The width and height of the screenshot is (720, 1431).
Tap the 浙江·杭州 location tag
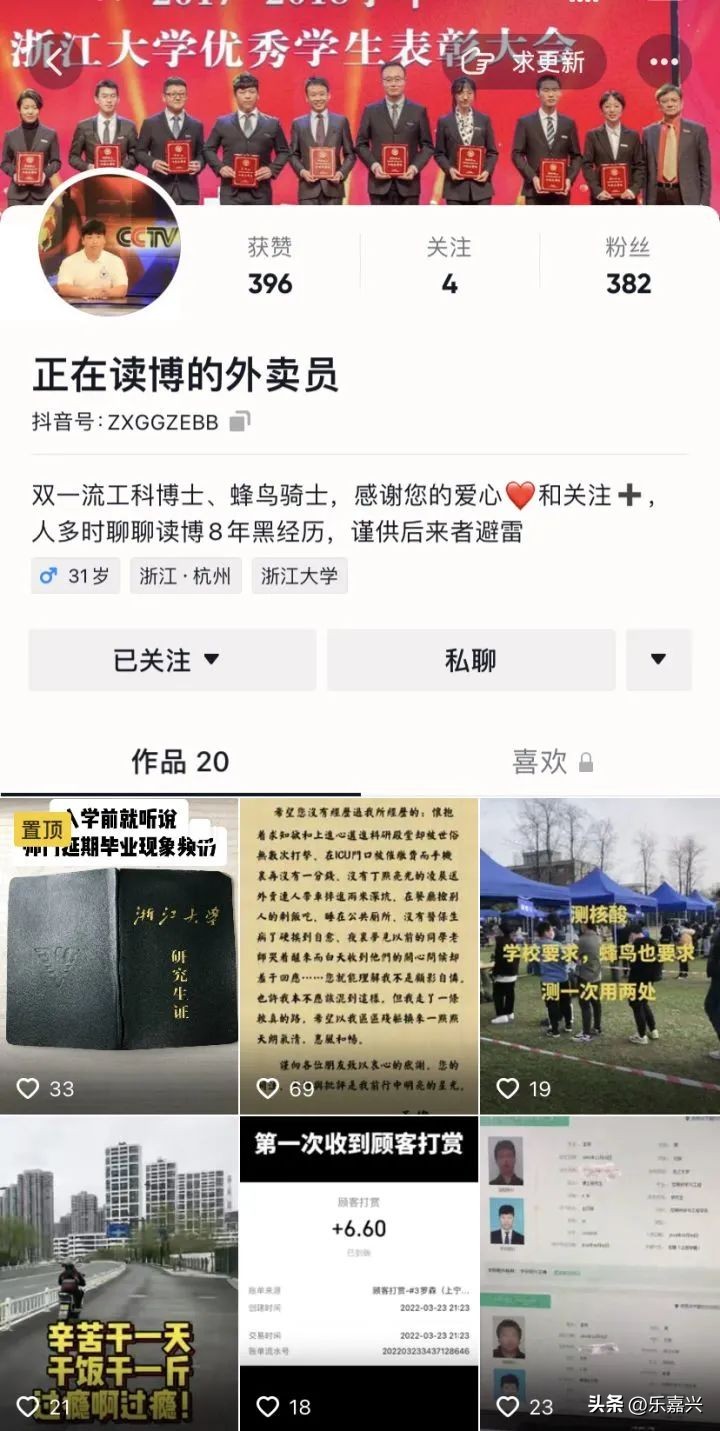pos(185,576)
